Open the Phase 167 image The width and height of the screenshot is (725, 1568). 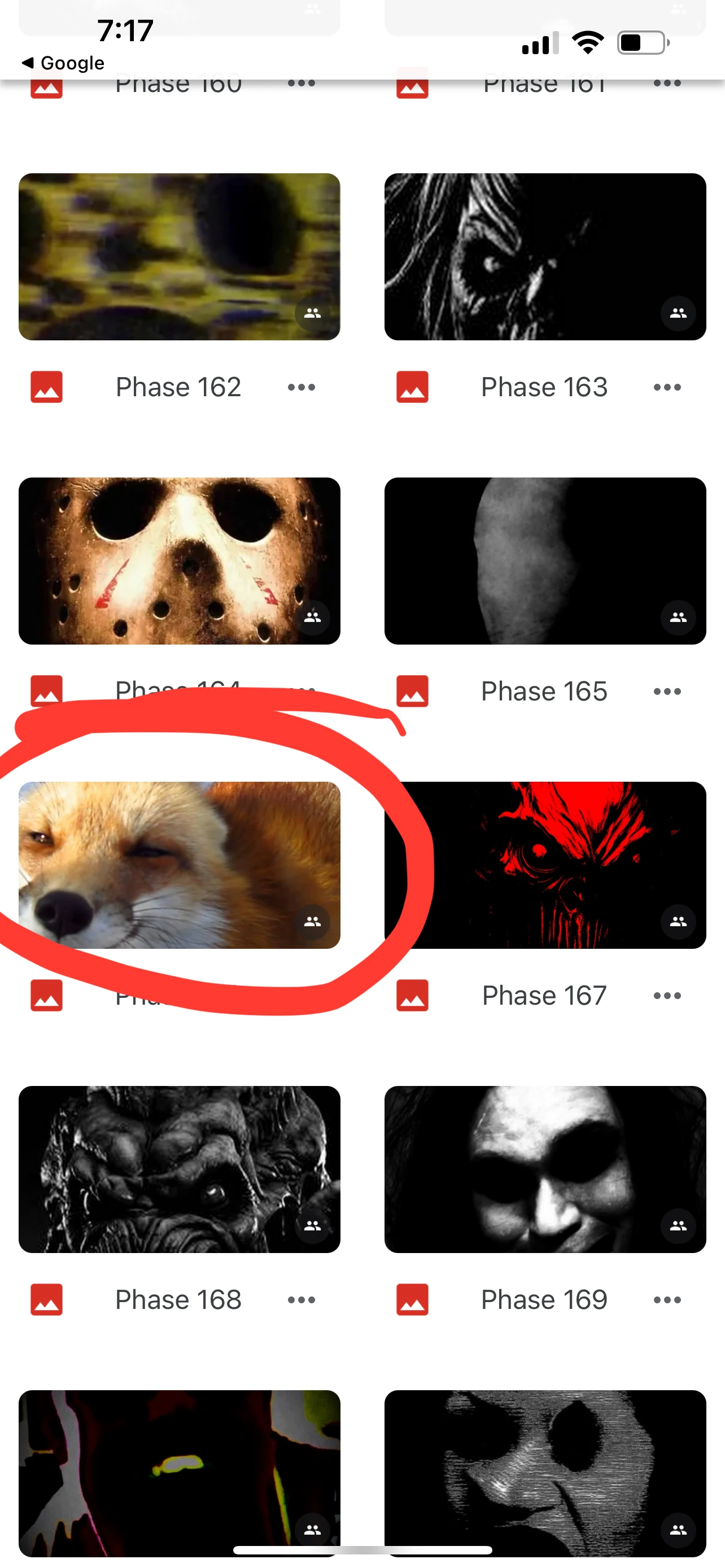[x=545, y=865]
